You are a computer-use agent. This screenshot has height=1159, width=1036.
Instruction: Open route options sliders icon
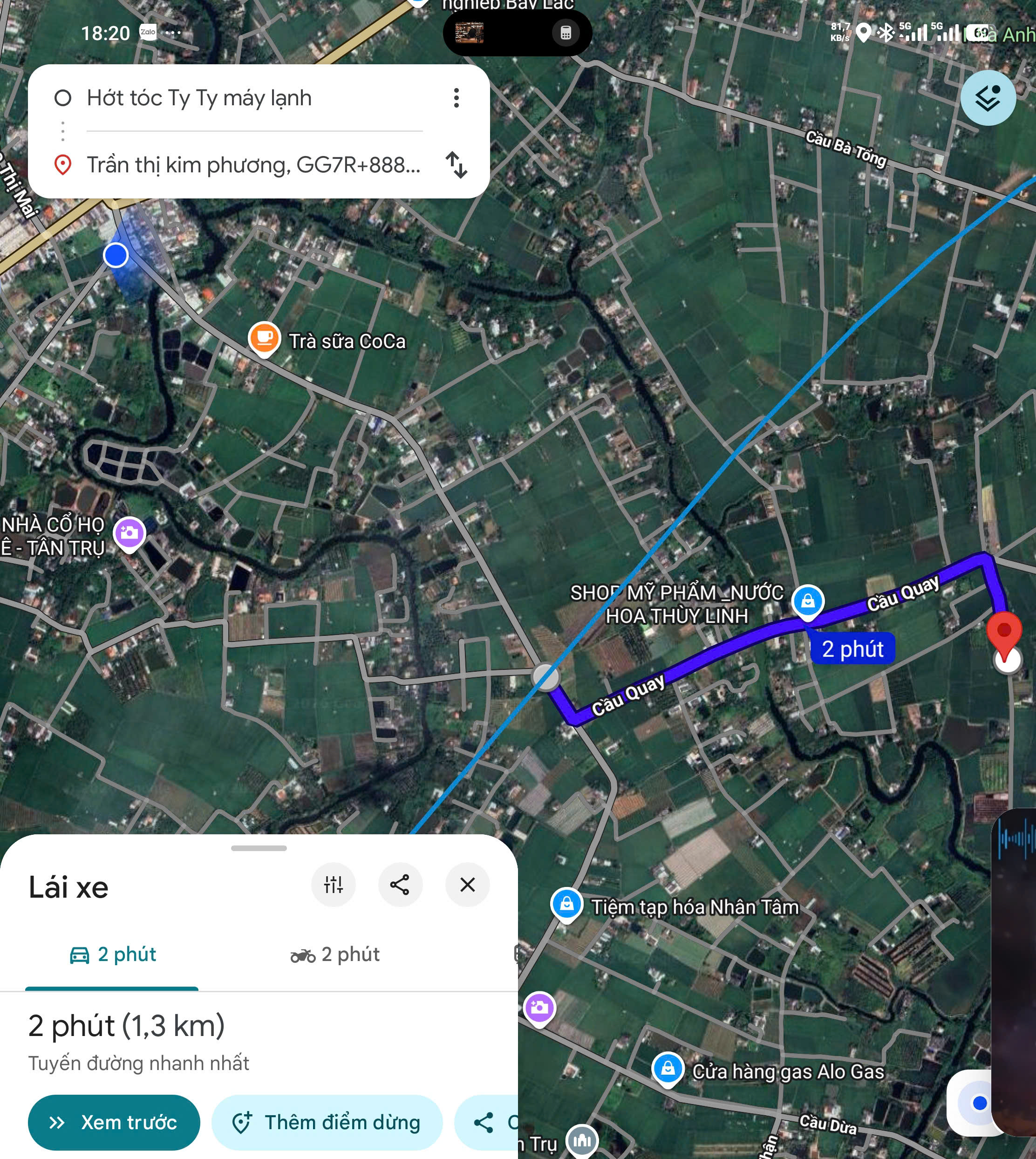(334, 885)
